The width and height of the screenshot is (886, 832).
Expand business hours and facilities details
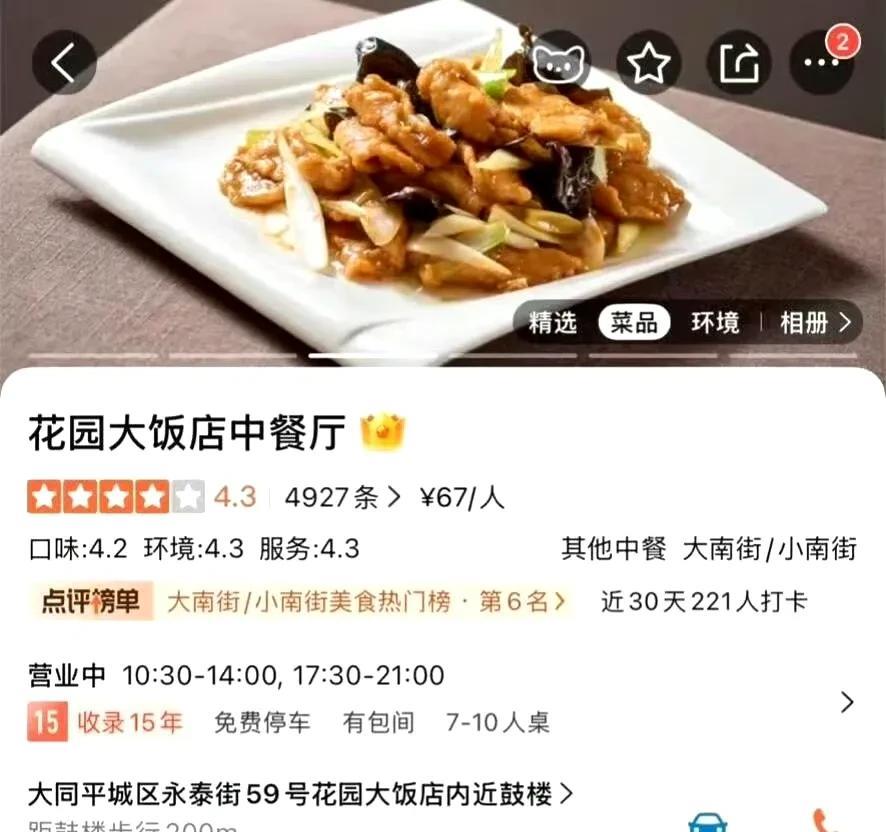point(847,702)
